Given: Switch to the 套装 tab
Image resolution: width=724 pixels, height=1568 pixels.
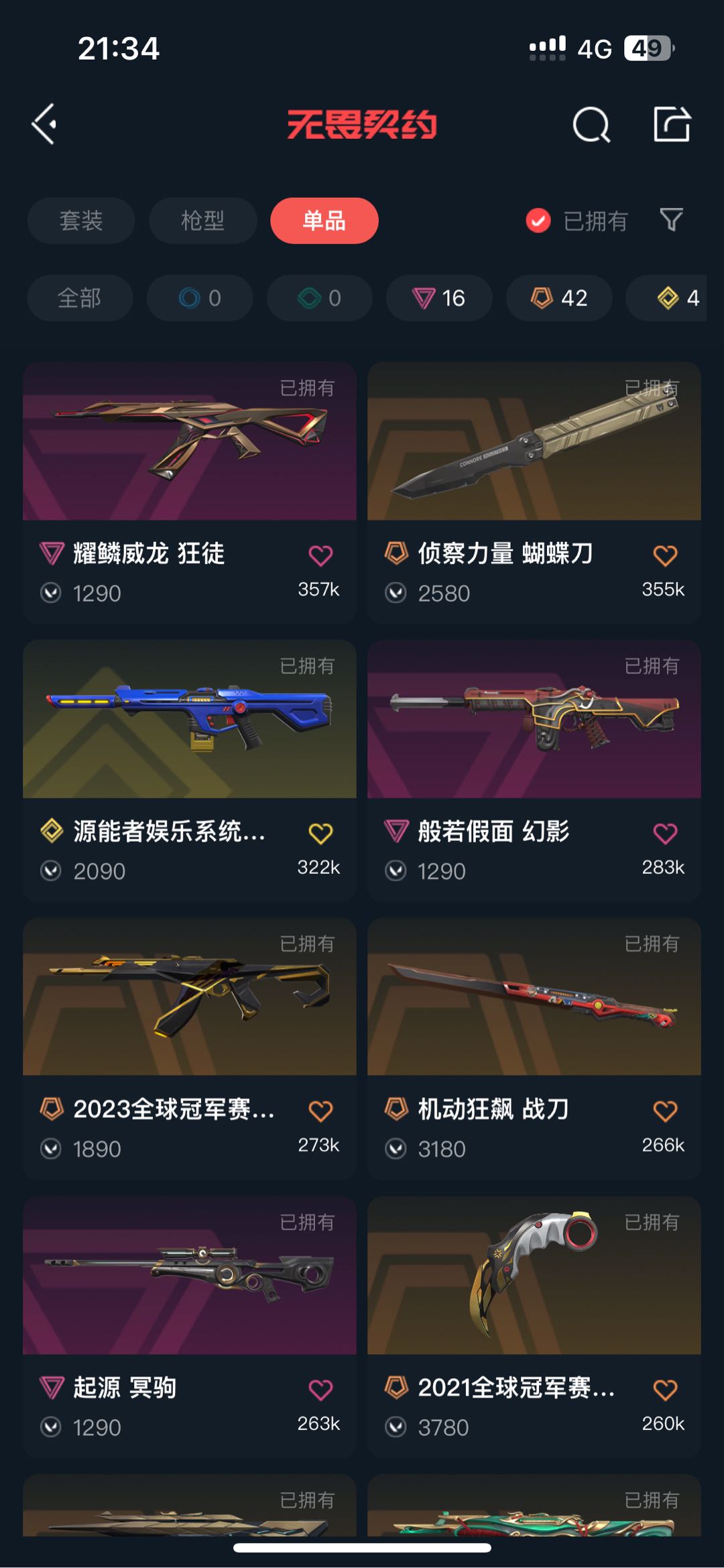Looking at the screenshot, I should pyautogui.click(x=81, y=221).
